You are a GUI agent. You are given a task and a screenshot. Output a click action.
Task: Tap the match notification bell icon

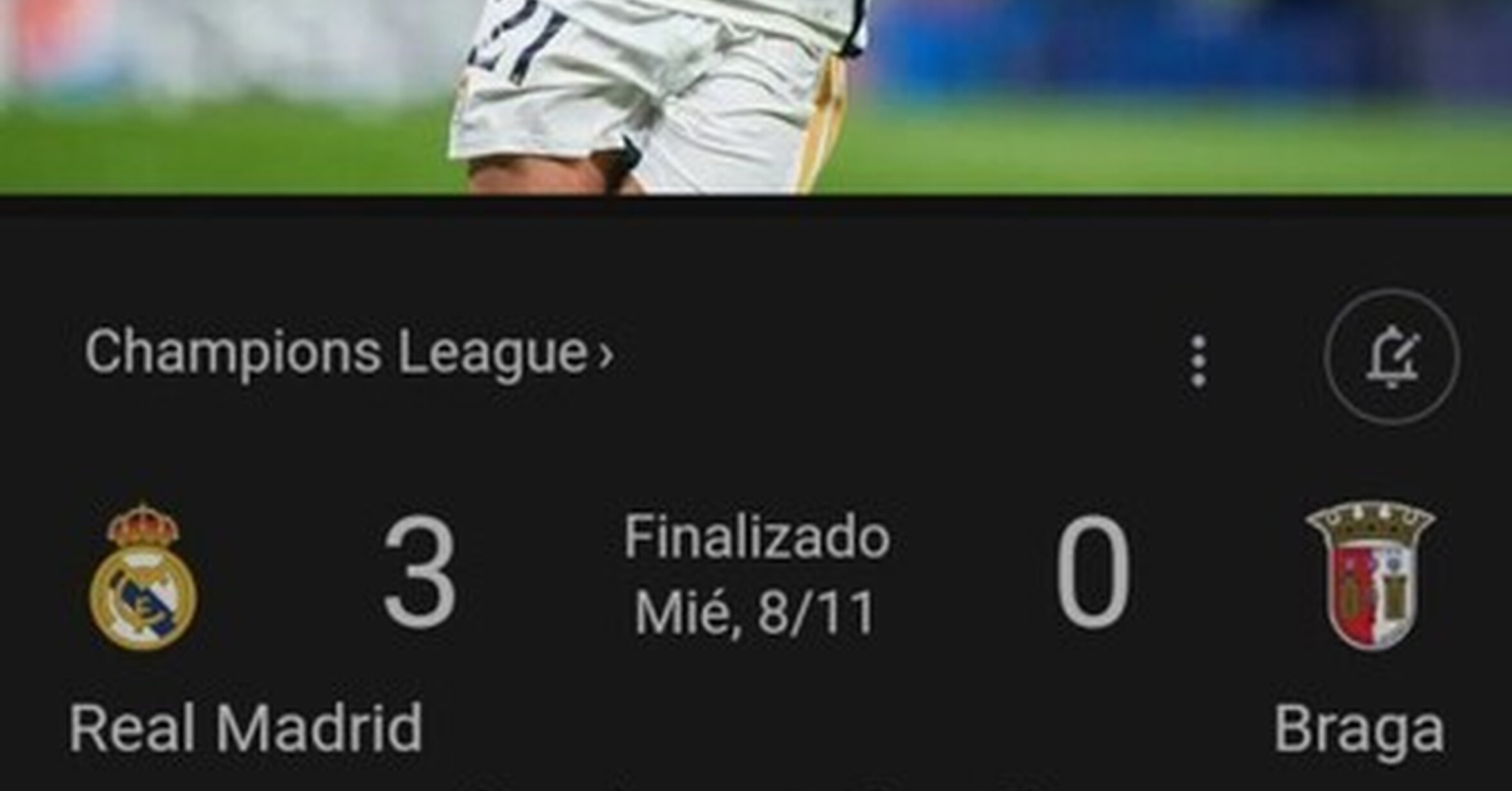coord(1392,357)
